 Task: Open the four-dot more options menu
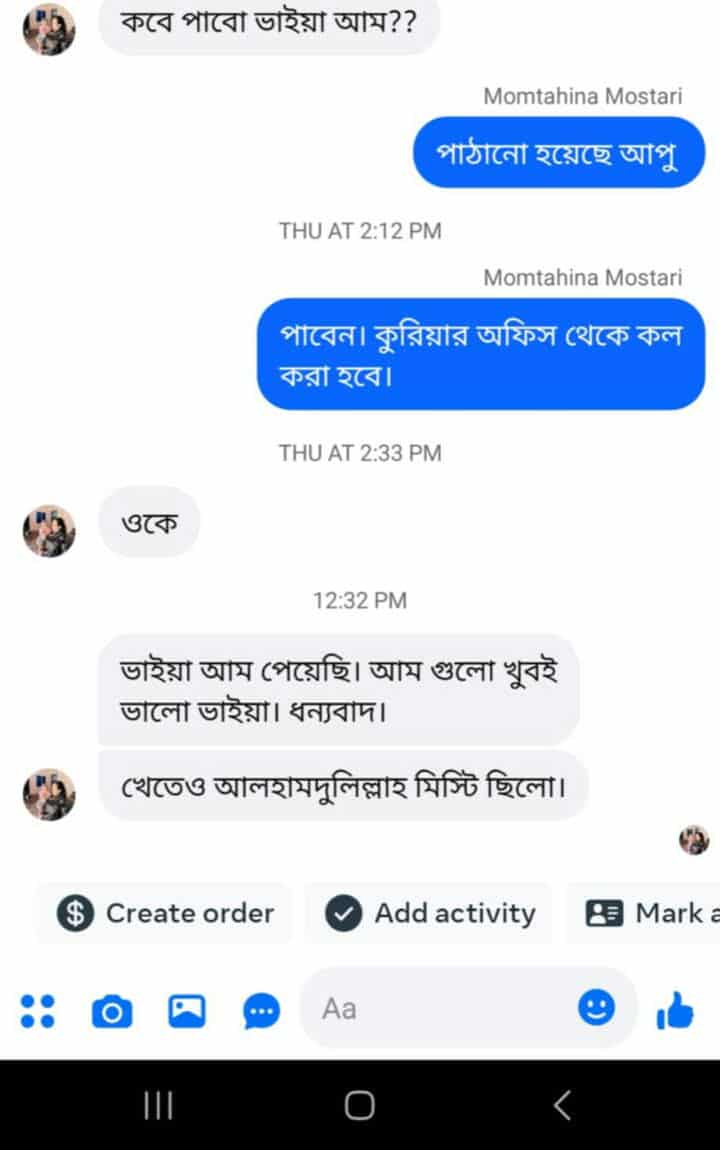(x=37, y=1010)
